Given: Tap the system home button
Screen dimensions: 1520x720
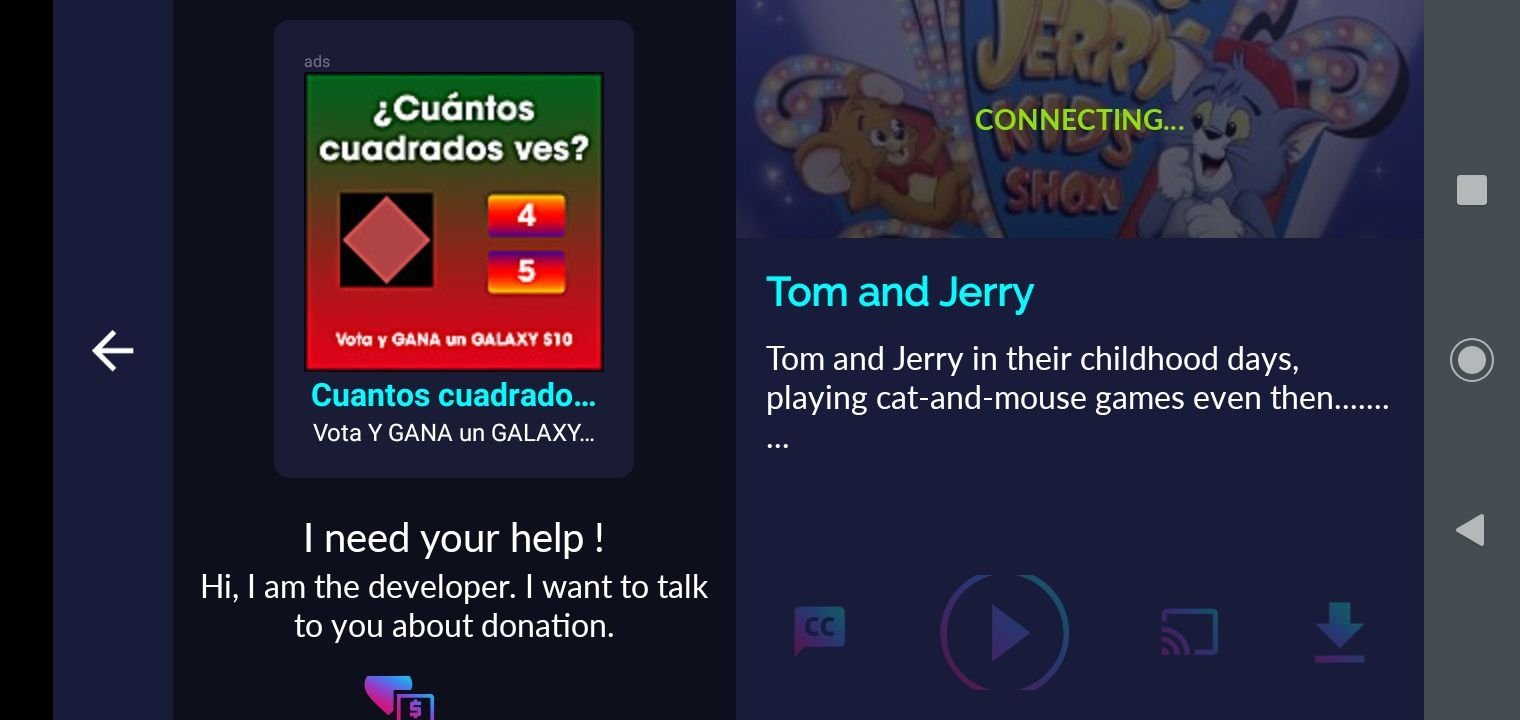Looking at the screenshot, I should coord(1471,360).
